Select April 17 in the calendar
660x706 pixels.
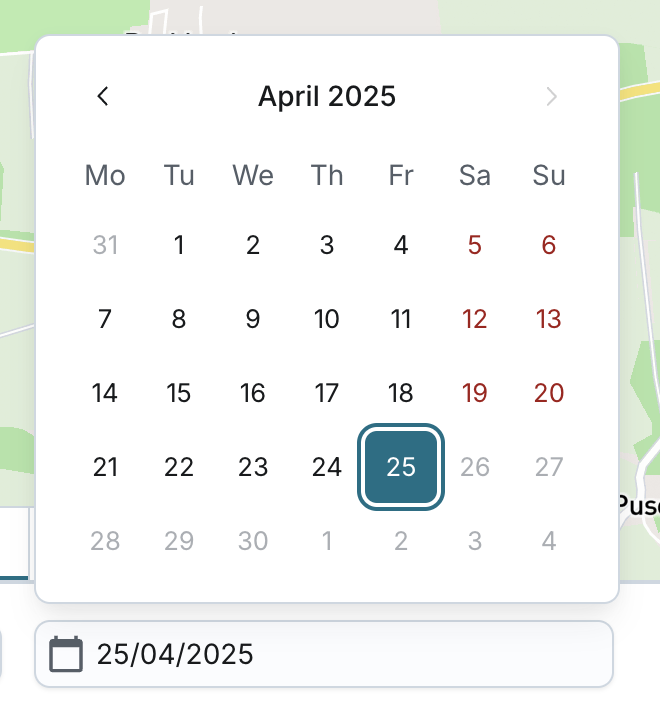click(x=327, y=393)
